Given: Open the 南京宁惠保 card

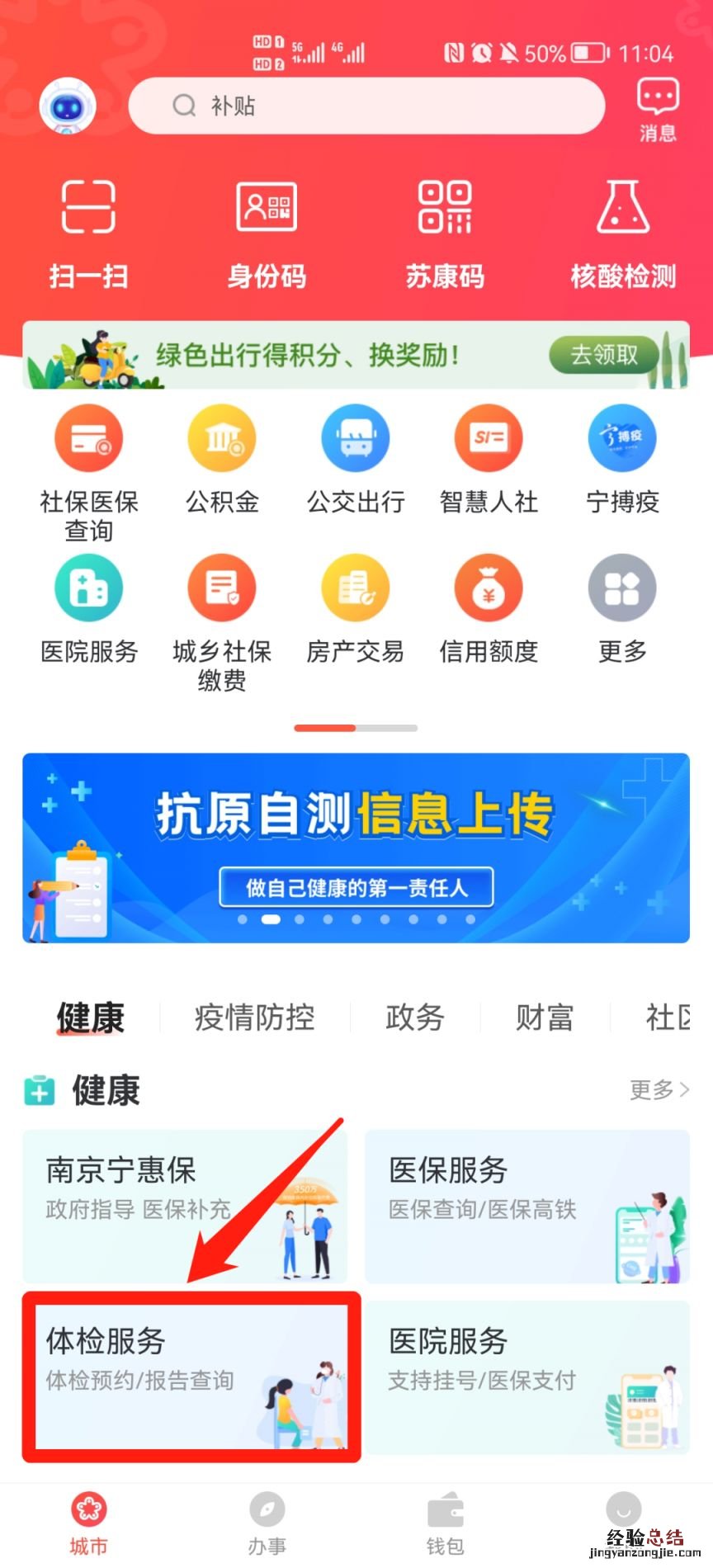Looking at the screenshot, I should point(185,1206).
